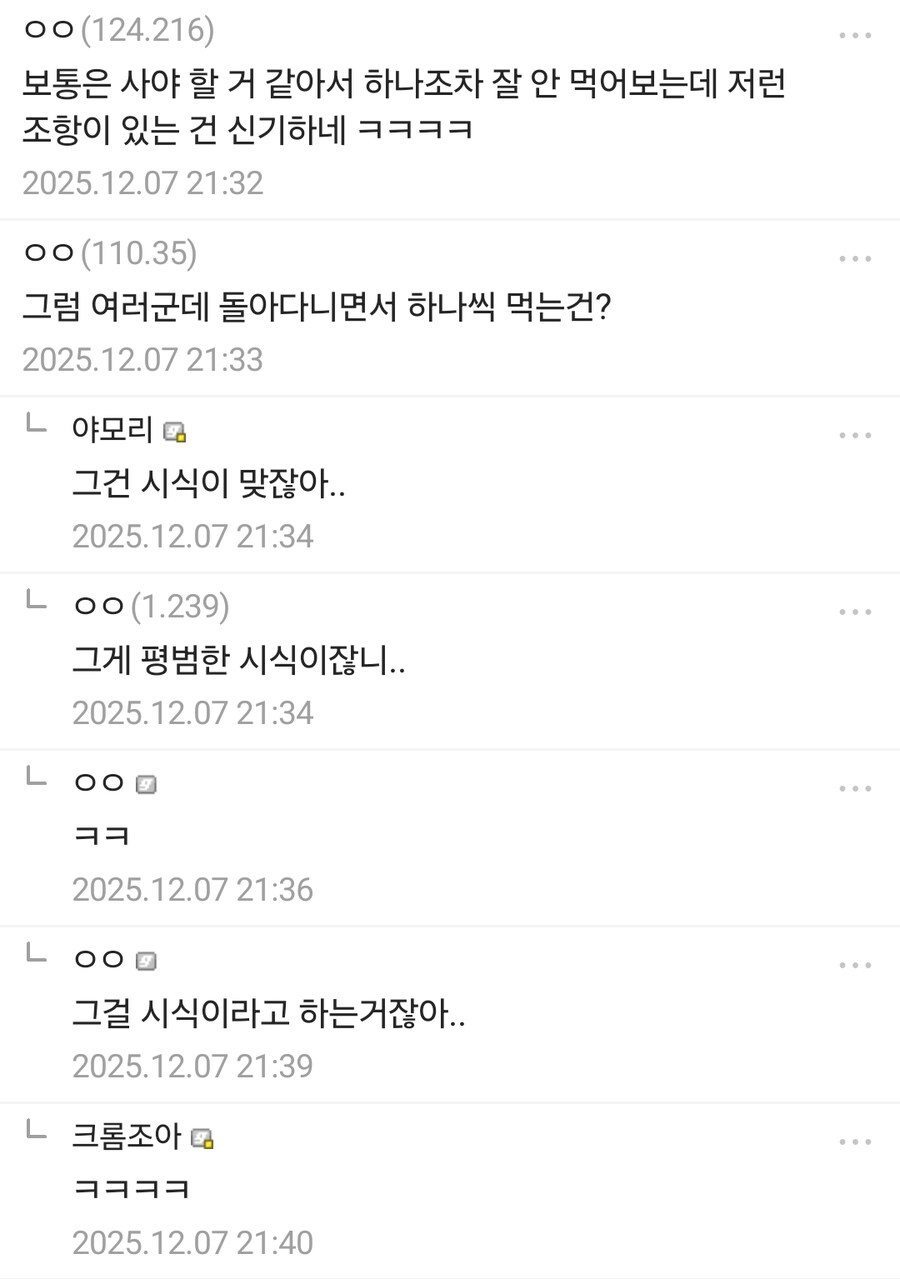The image size is (900, 1279).
Task: Open the options menu for 야모리's reply
Action: tap(856, 434)
